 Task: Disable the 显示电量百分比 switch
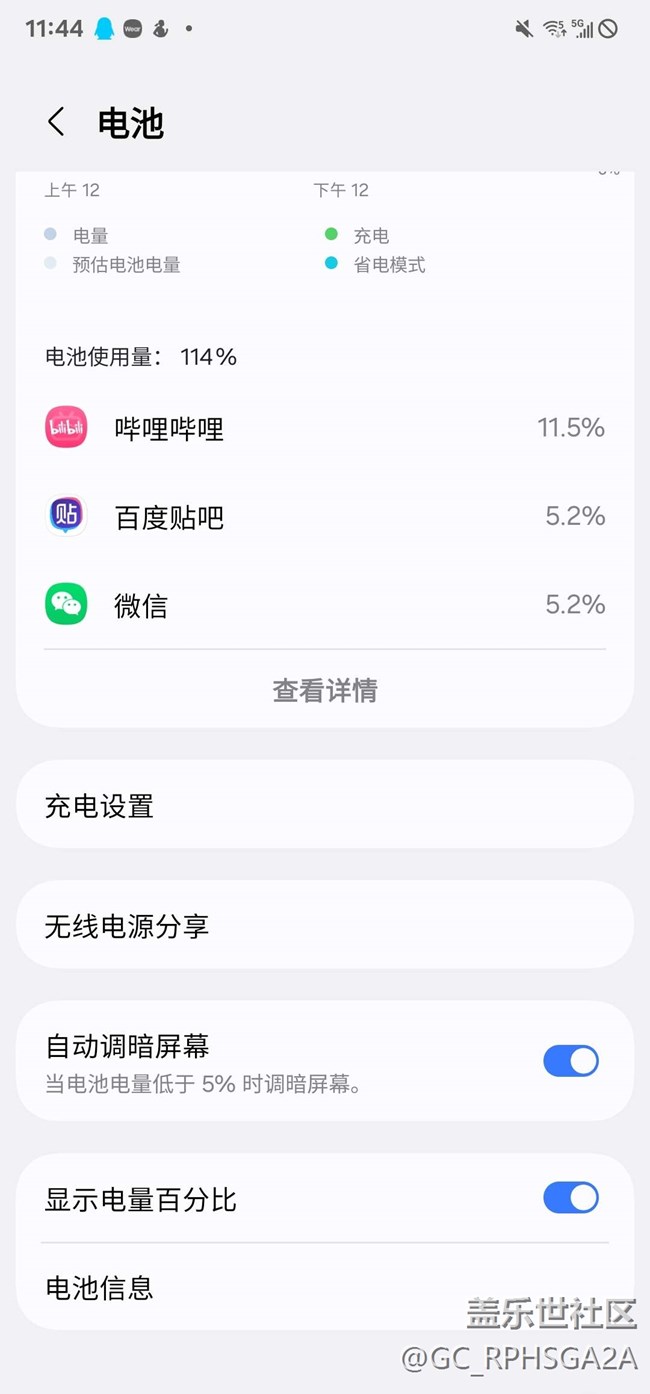[x=570, y=1198]
